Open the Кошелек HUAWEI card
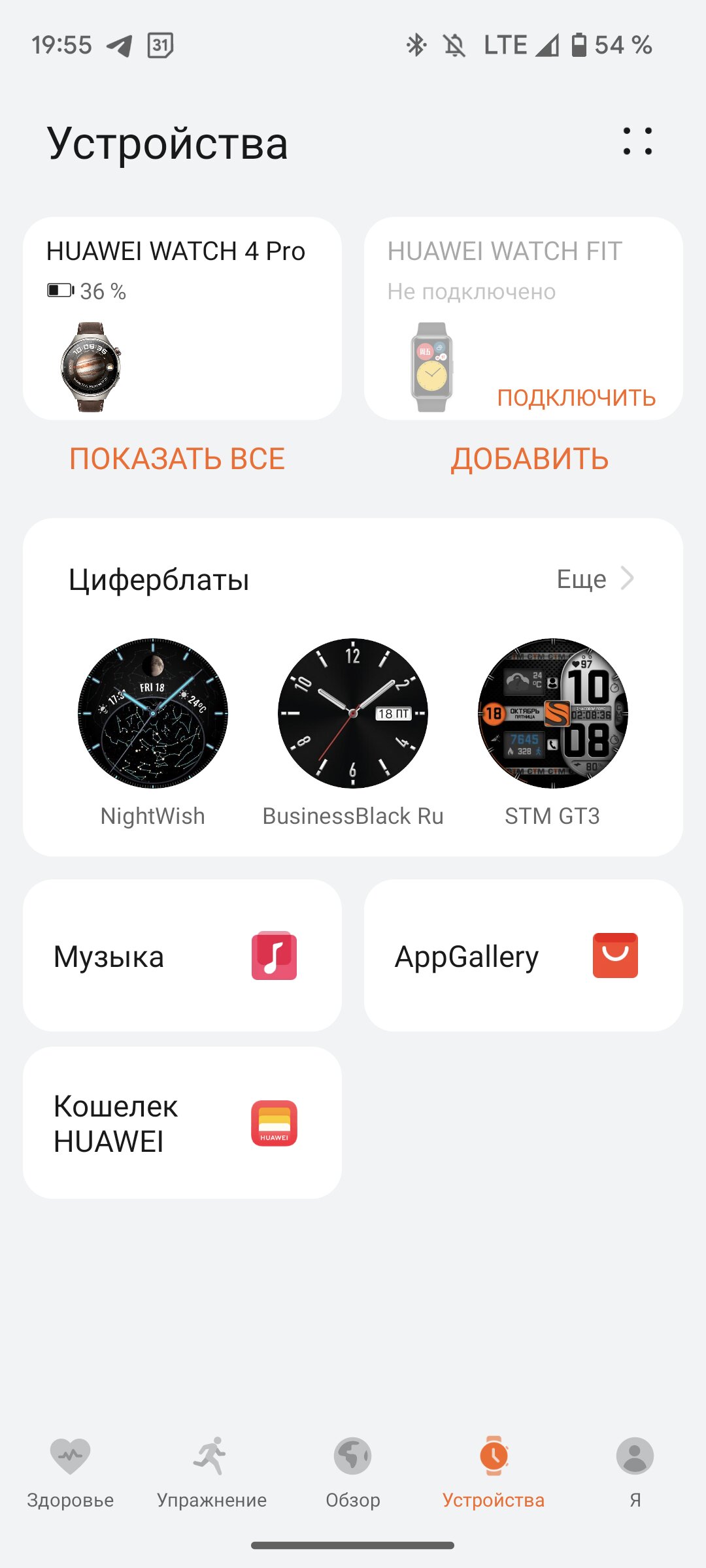The height and width of the screenshot is (1568, 706). (182, 1123)
